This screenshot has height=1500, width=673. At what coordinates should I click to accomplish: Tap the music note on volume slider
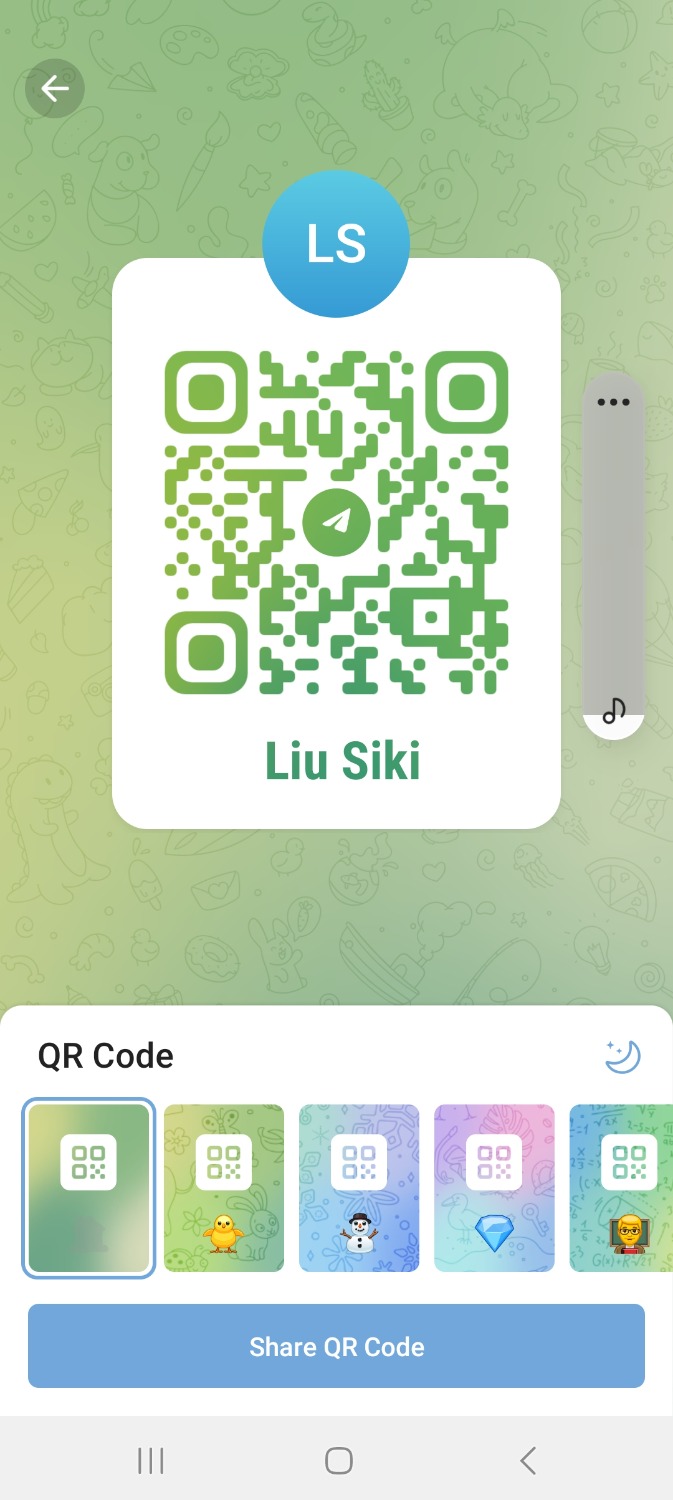point(613,710)
